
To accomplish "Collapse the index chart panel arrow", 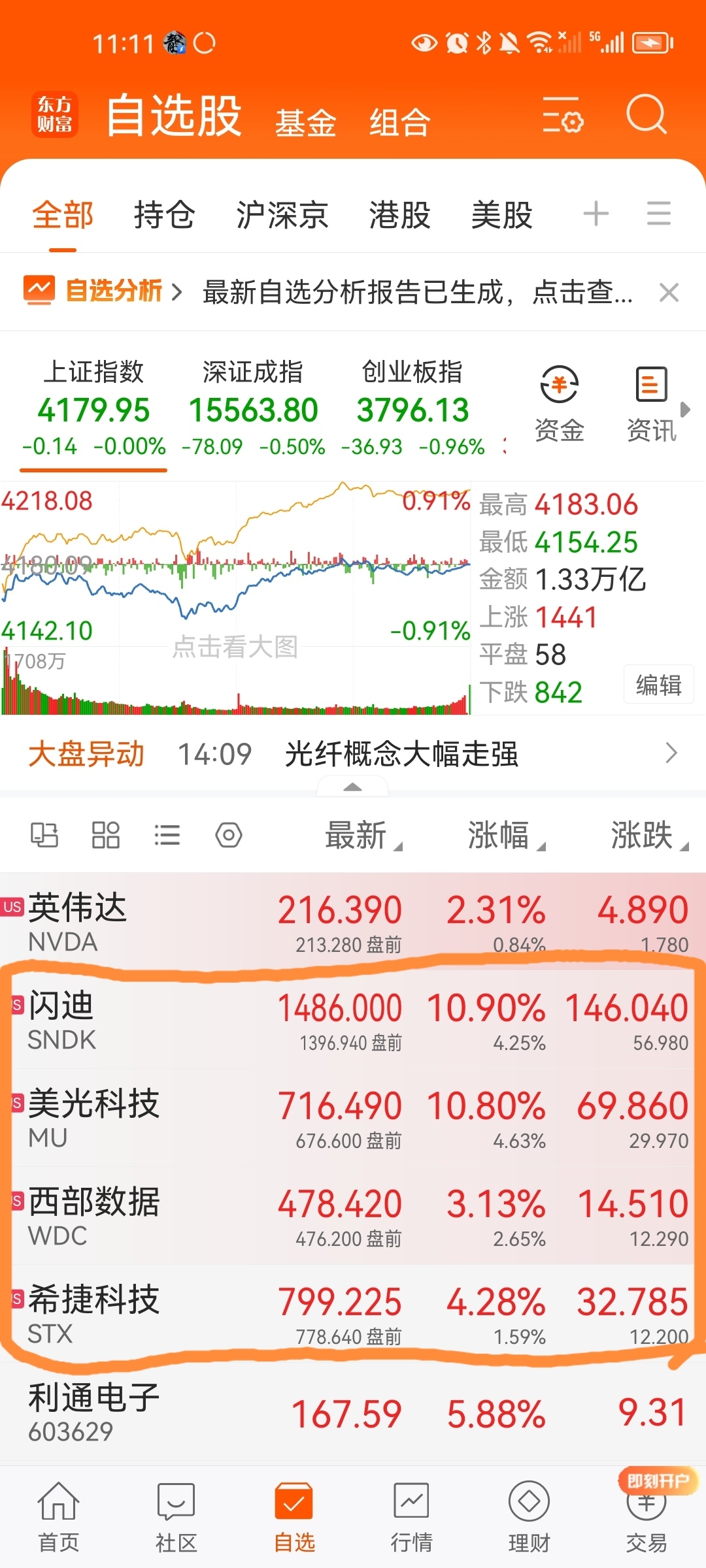I will tap(352, 787).
